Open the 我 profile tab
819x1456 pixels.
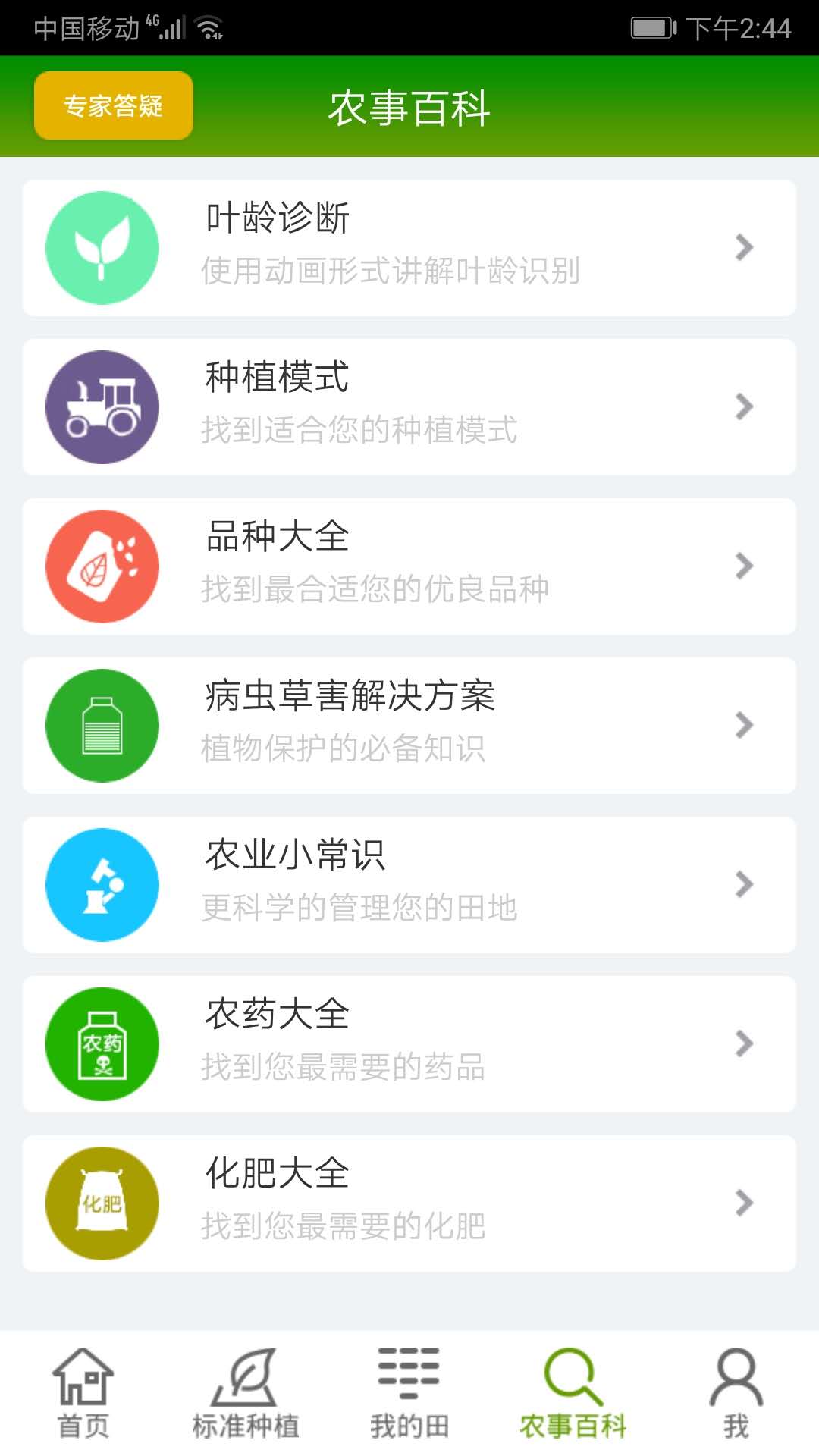pos(736,1394)
